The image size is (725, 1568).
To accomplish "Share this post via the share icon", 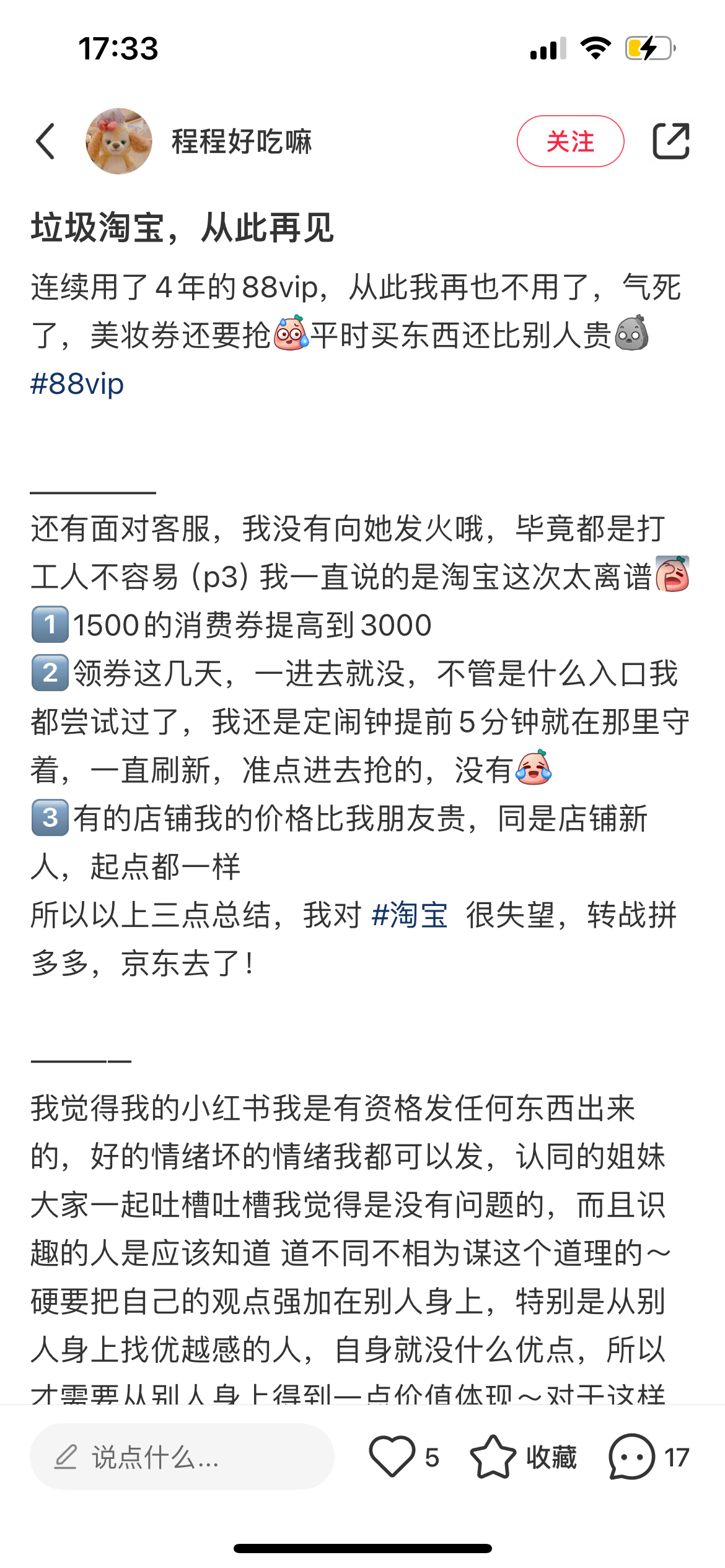I will pos(671,141).
